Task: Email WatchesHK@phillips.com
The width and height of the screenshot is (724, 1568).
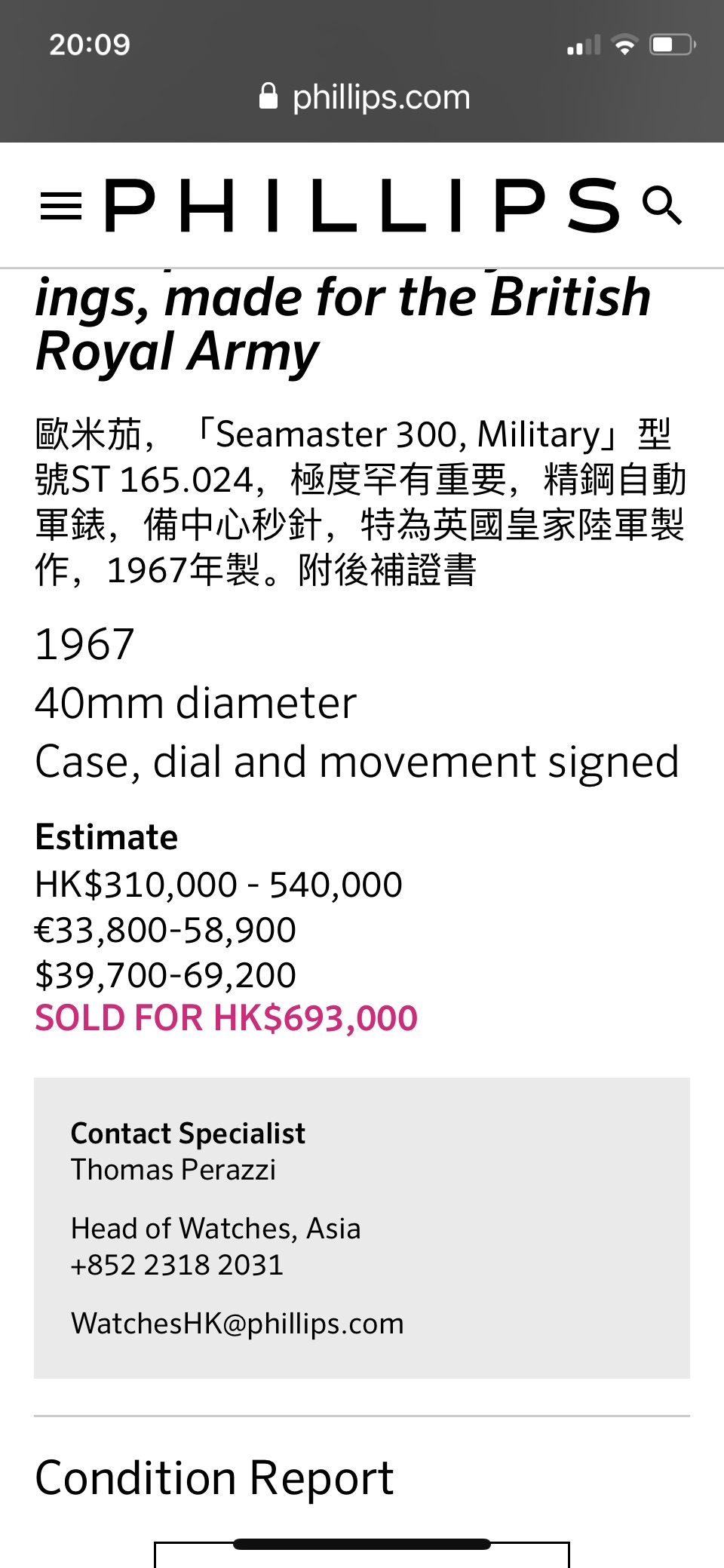Action: tap(237, 1324)
